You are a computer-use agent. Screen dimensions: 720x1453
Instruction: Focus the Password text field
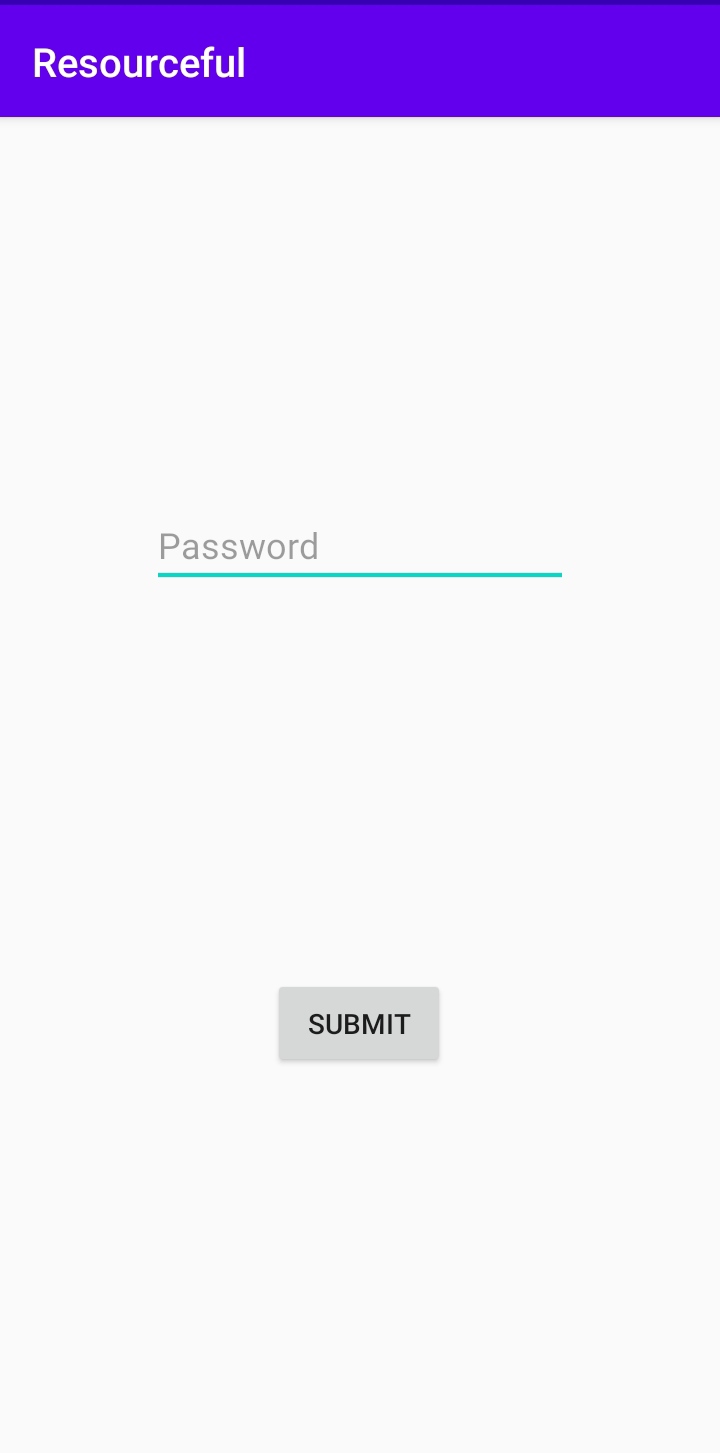tap(359, 547)
